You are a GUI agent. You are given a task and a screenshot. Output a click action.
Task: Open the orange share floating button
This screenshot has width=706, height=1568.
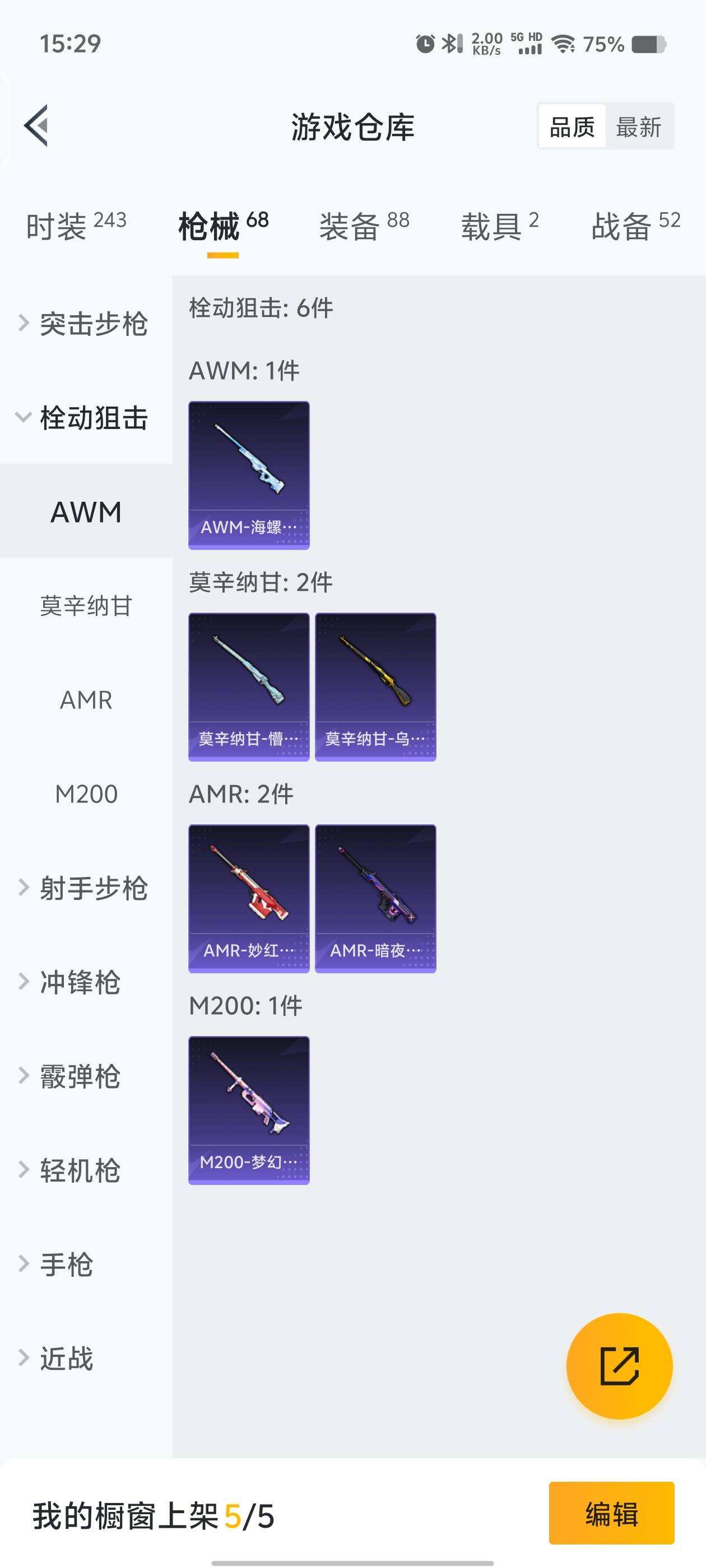[x=620, y=1366]
